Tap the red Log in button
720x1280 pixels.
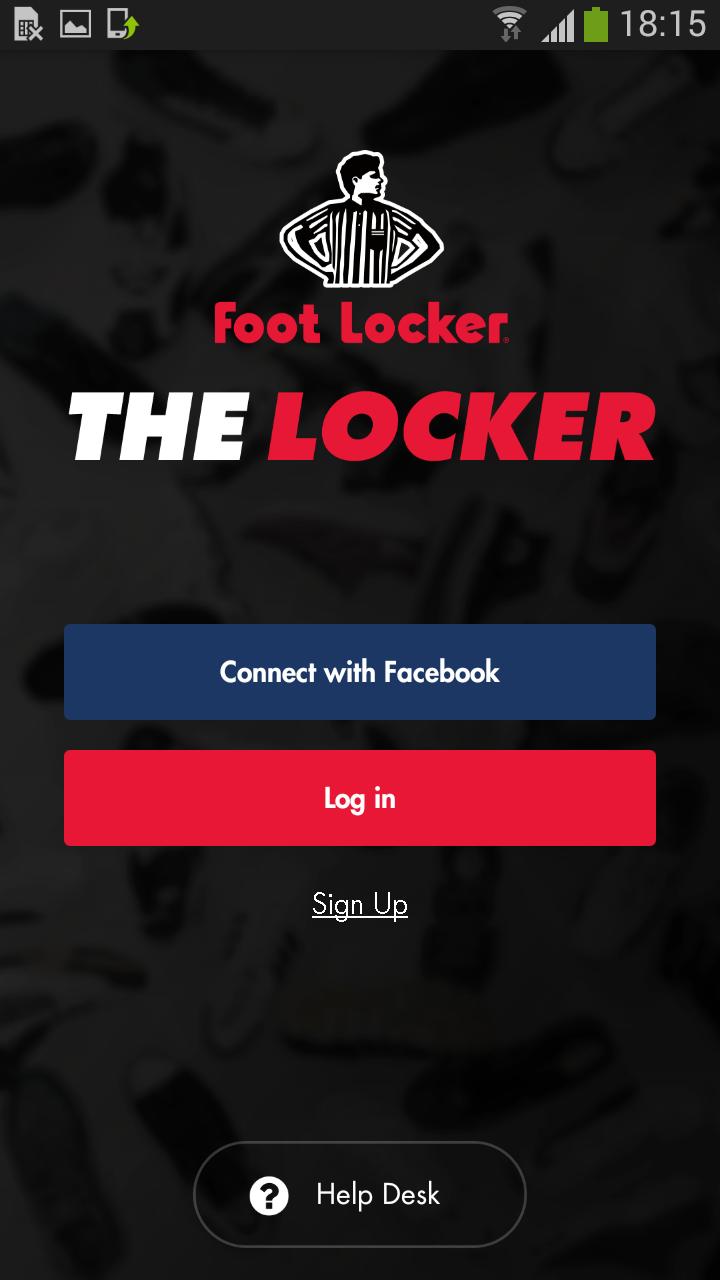coord(360,798)
